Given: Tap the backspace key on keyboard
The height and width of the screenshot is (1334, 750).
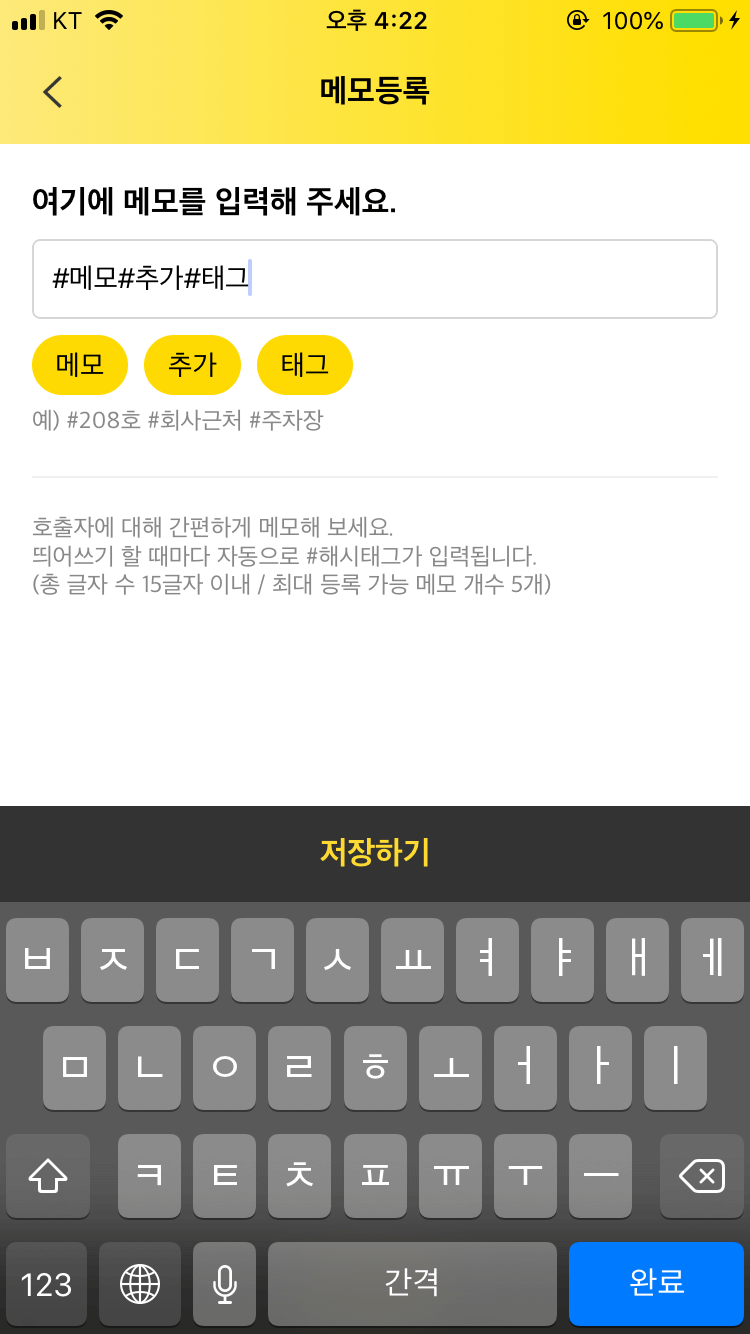Looking at the screenshot, I should pyautogui.click(x=701, y=1176).
